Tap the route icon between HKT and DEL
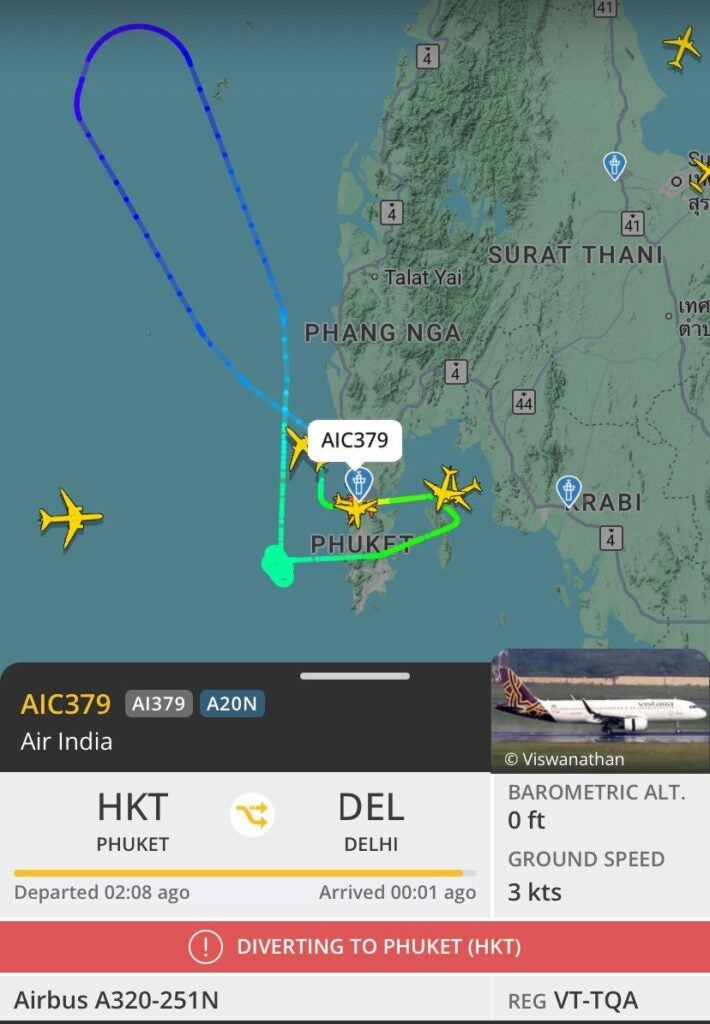 click(251, 816)
